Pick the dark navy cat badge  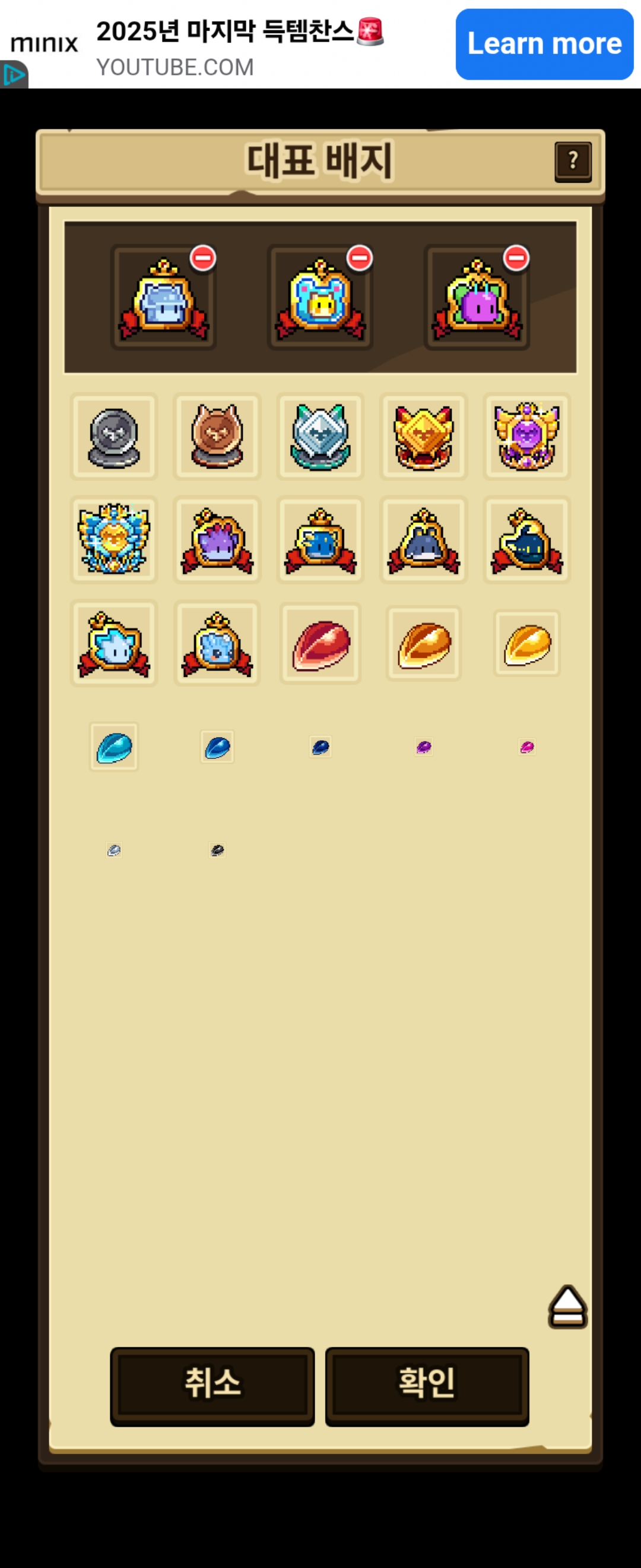pos(526,540)
